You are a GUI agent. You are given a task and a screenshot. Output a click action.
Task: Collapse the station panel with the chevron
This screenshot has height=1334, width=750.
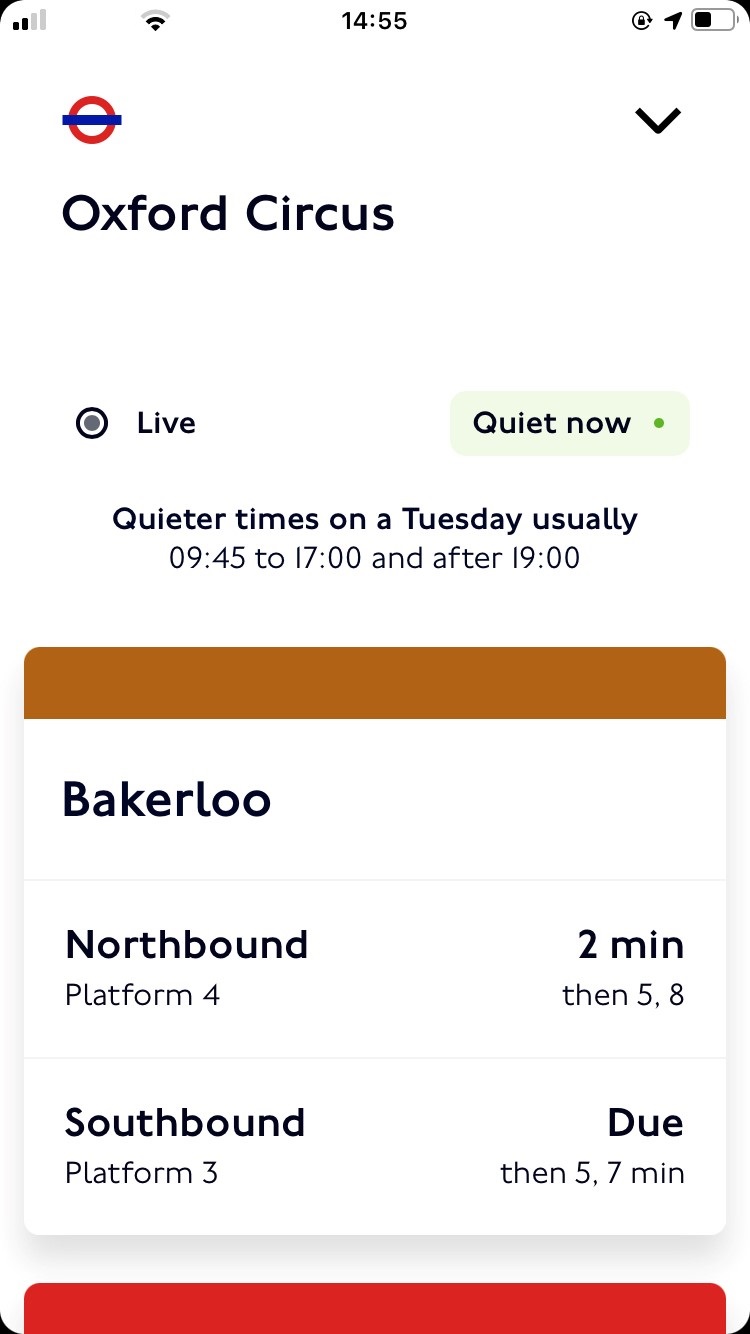tap(658, 120)
